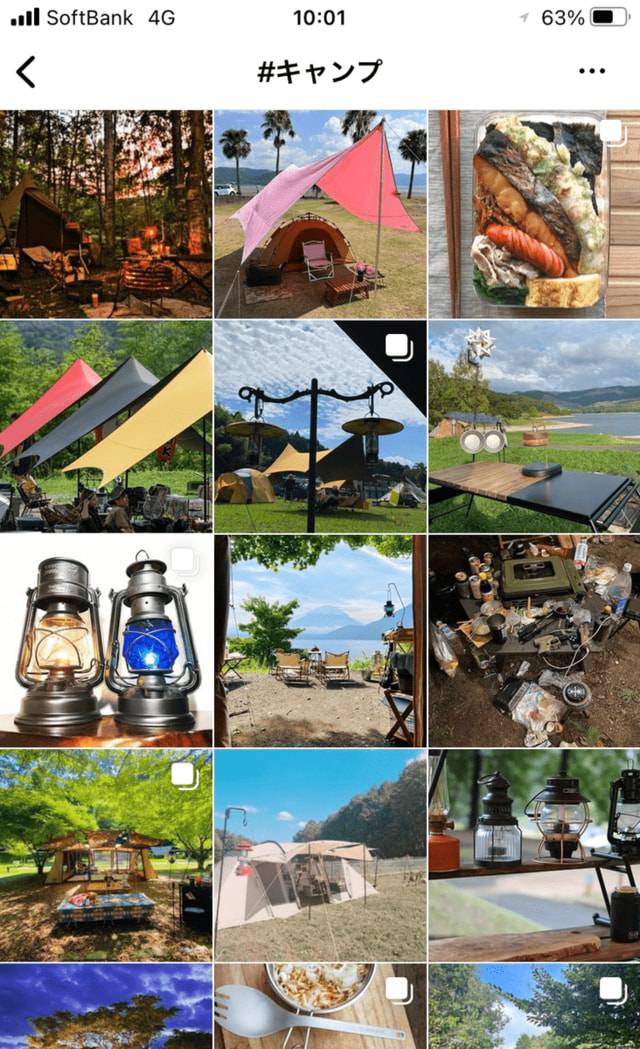Open the shelter tent under green trees post
This screenshot has height=1049, width=640.
click(x=106, y=855)
